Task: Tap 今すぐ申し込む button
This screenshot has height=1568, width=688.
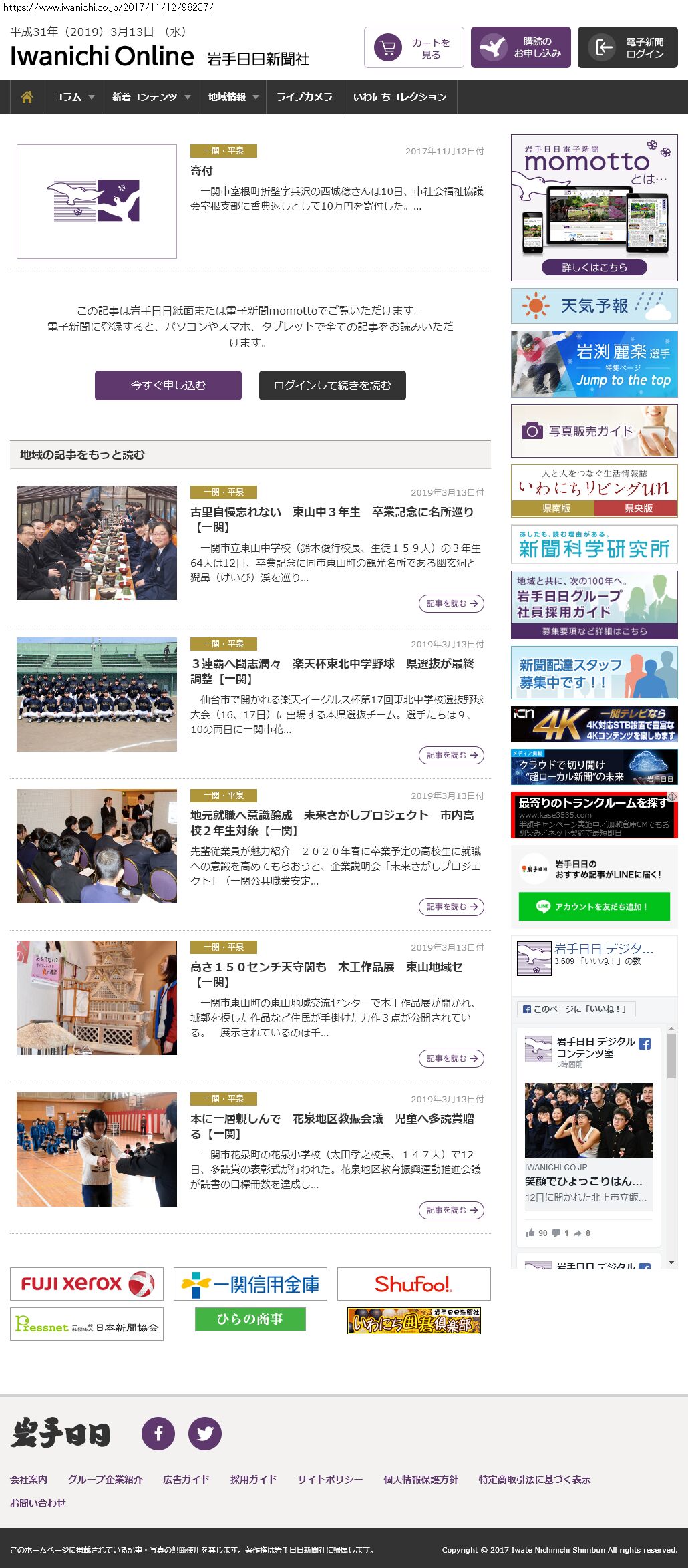Action: point(168,385)
